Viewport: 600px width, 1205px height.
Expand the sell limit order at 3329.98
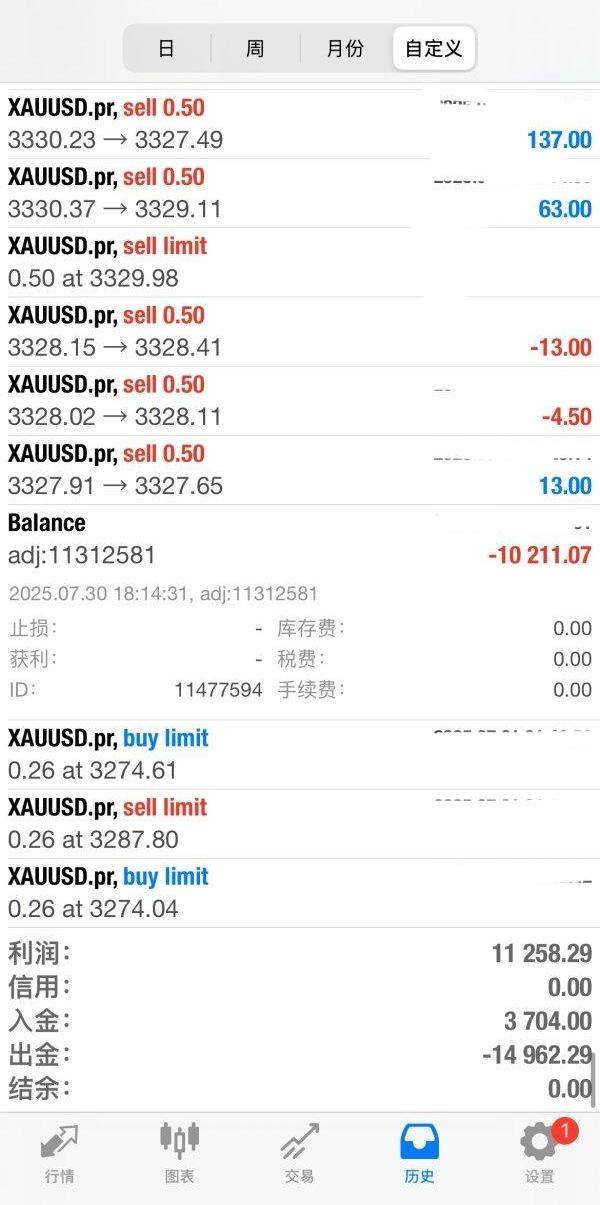(300, 262)
